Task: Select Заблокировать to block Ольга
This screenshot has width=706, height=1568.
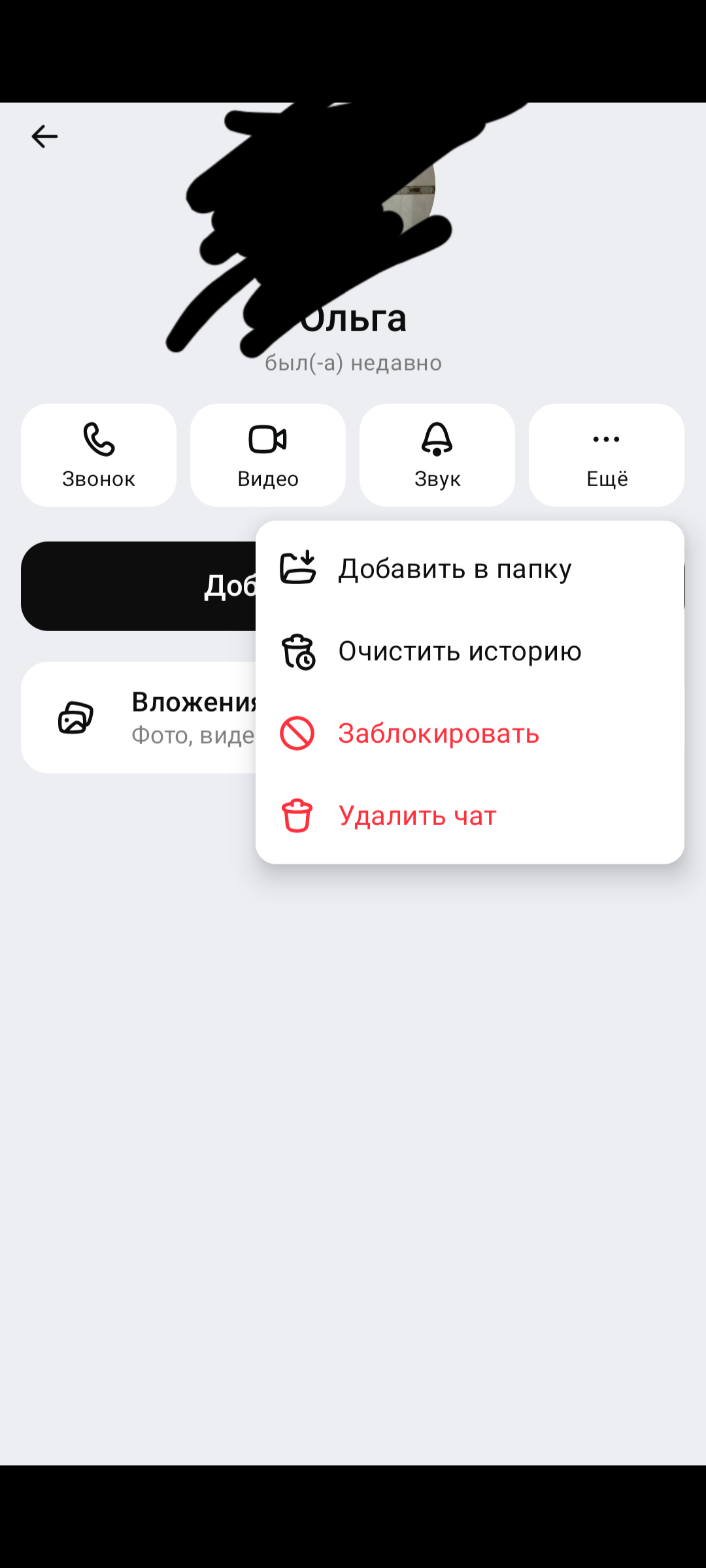Action: click(439, 734)
